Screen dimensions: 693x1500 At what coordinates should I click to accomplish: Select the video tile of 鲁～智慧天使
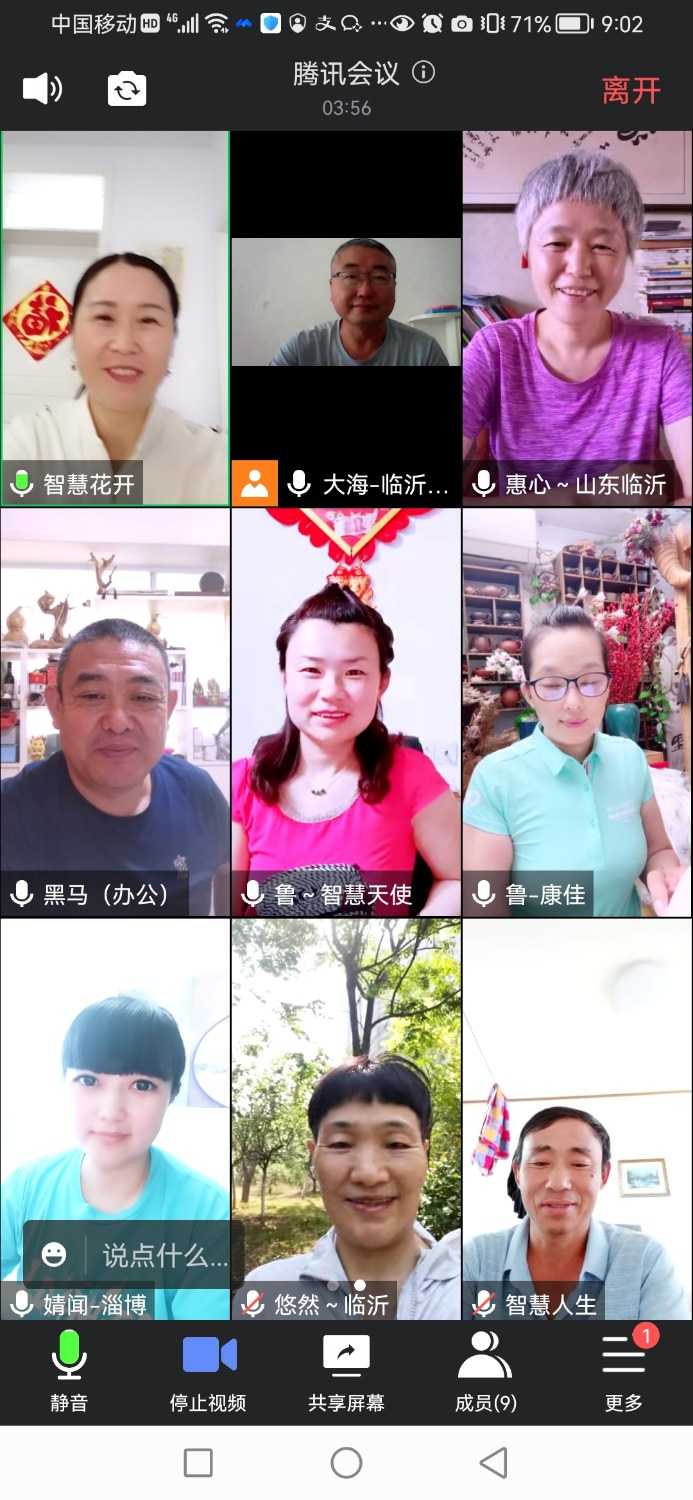[346, 712]
